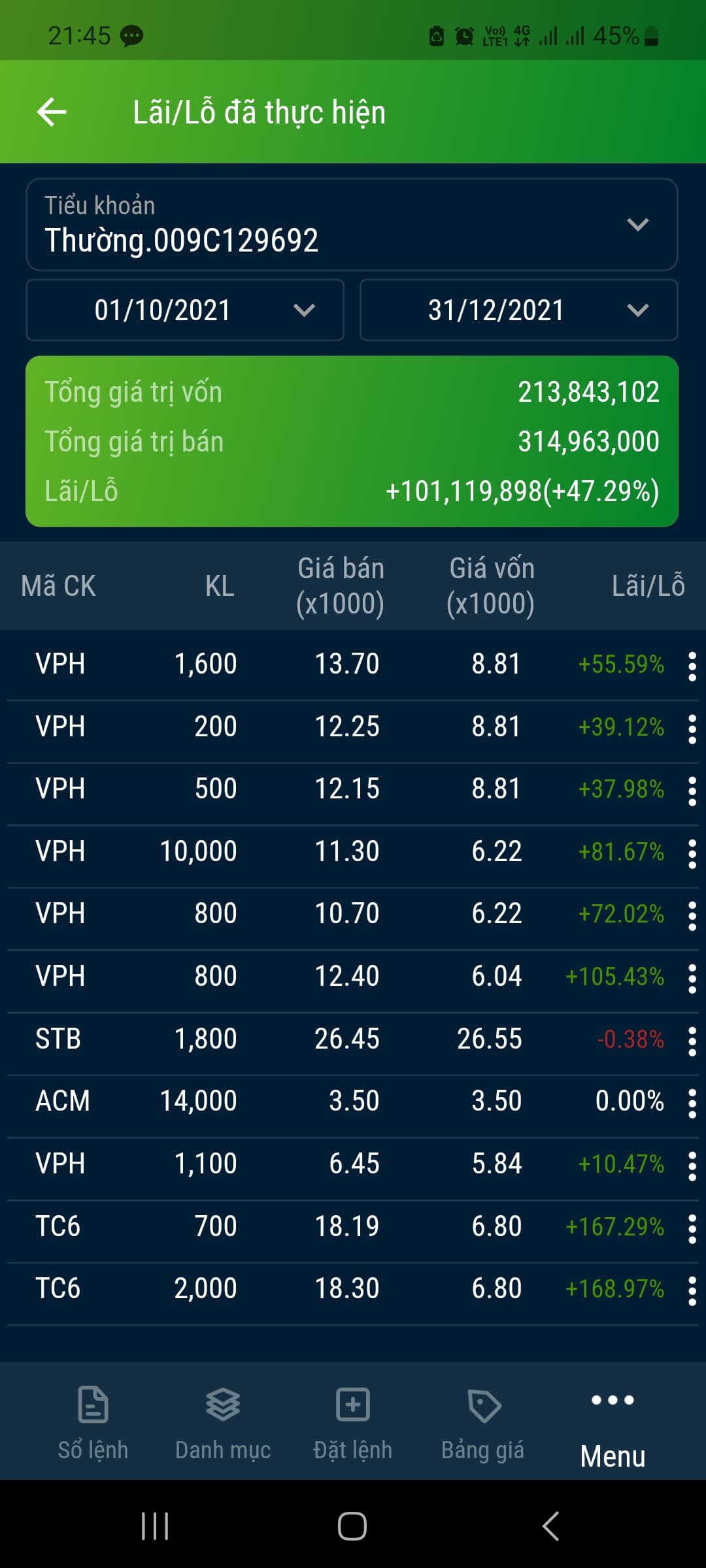Viewport: 706px width, 1568px height.
Task: Go to the system home screen
Action: (x=352, y=1526)
